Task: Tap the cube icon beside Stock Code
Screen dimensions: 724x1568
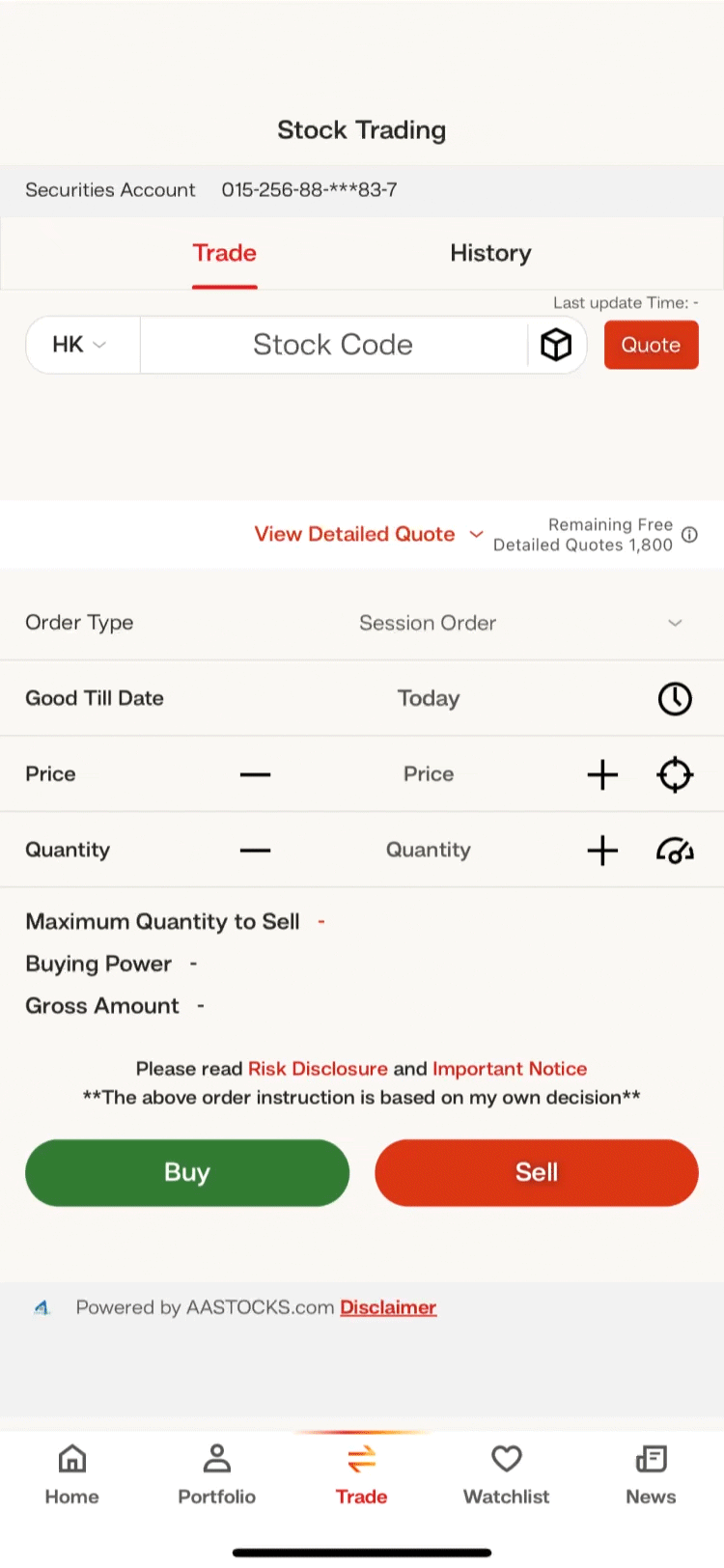Action: (x=556, y=345)
